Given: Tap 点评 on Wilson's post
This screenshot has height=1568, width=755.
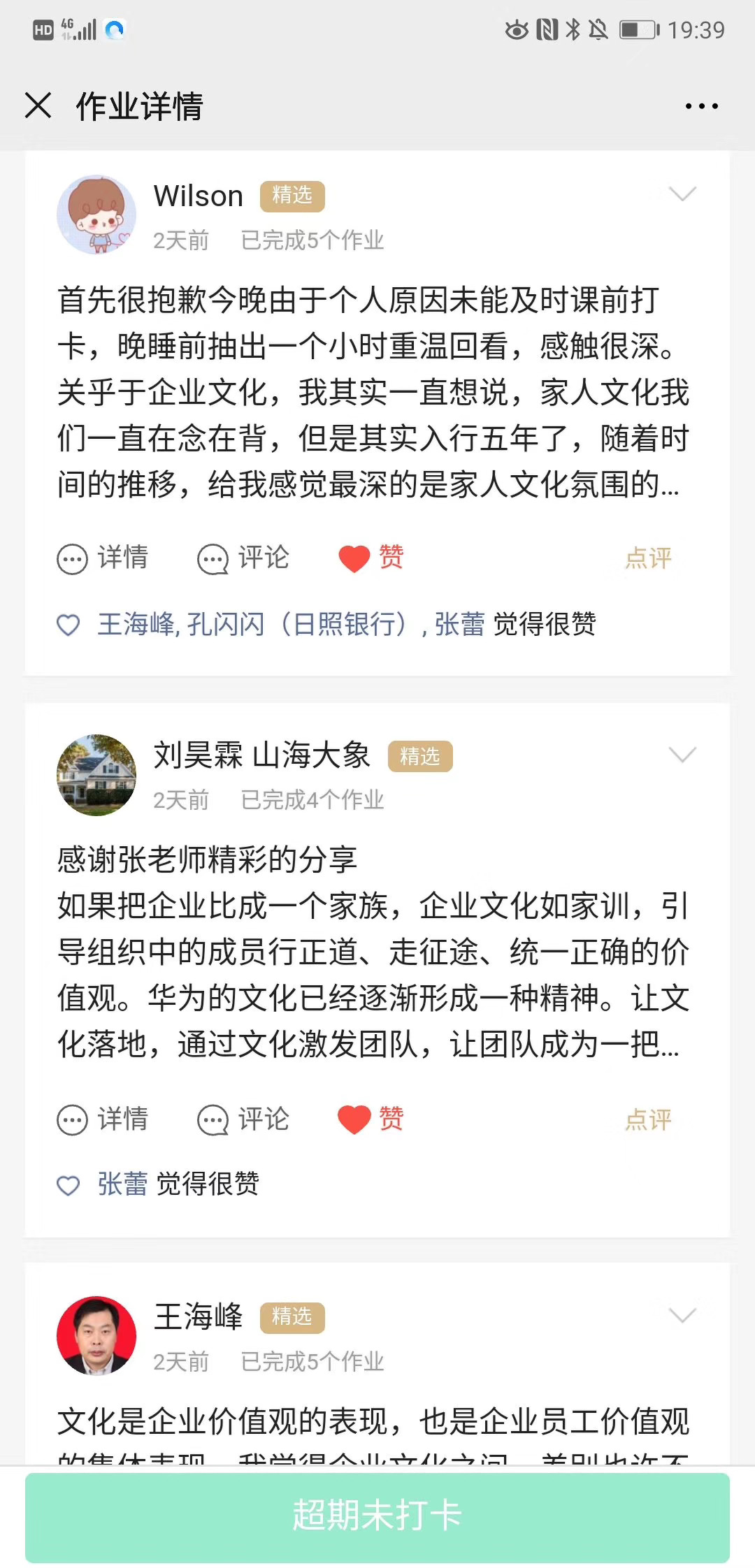Looking at the screenshot, I should [x=648, y=558].
